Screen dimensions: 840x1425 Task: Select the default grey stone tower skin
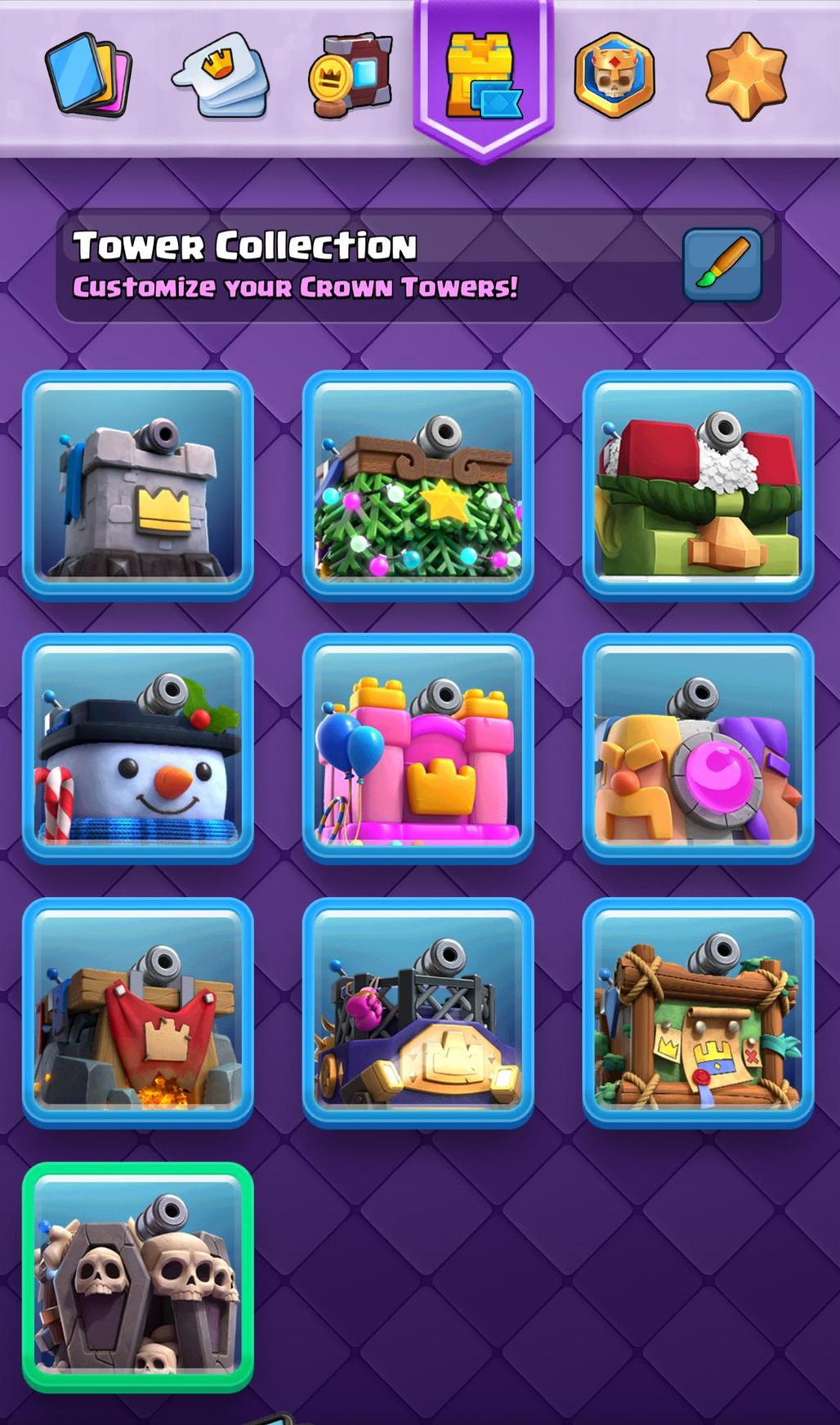(138, 486)
